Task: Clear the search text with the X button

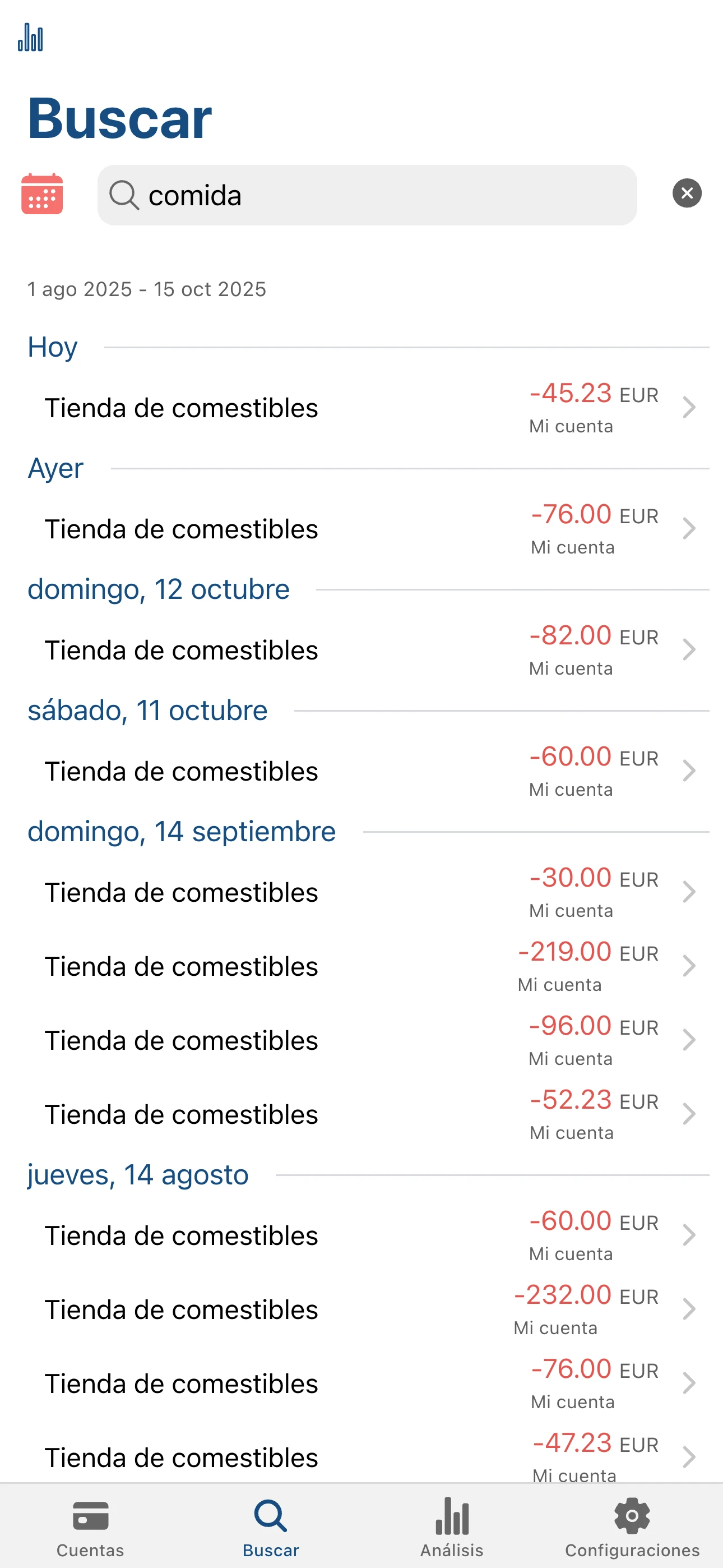Action: [687, 193]
